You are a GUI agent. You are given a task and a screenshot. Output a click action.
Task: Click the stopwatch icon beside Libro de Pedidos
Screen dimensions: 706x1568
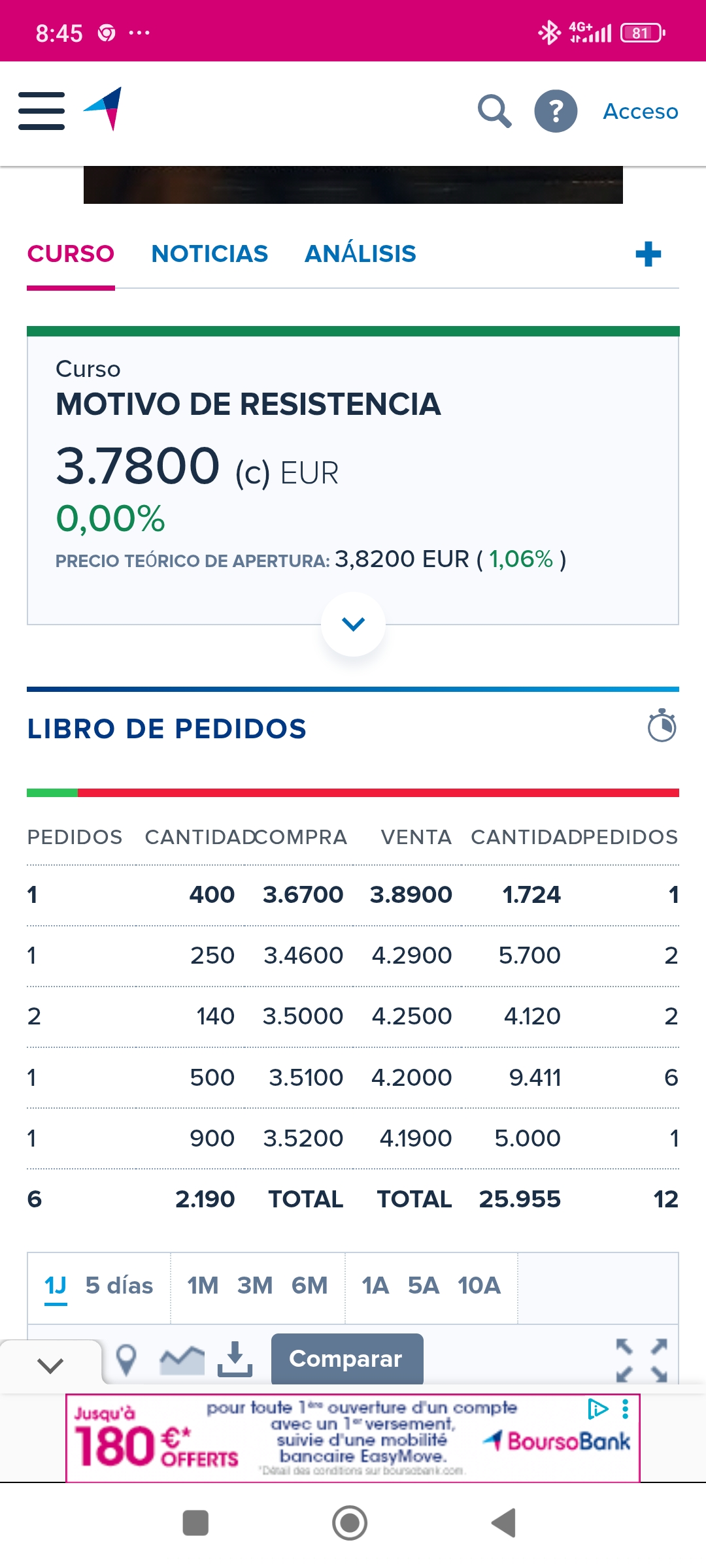pos(662,727)
